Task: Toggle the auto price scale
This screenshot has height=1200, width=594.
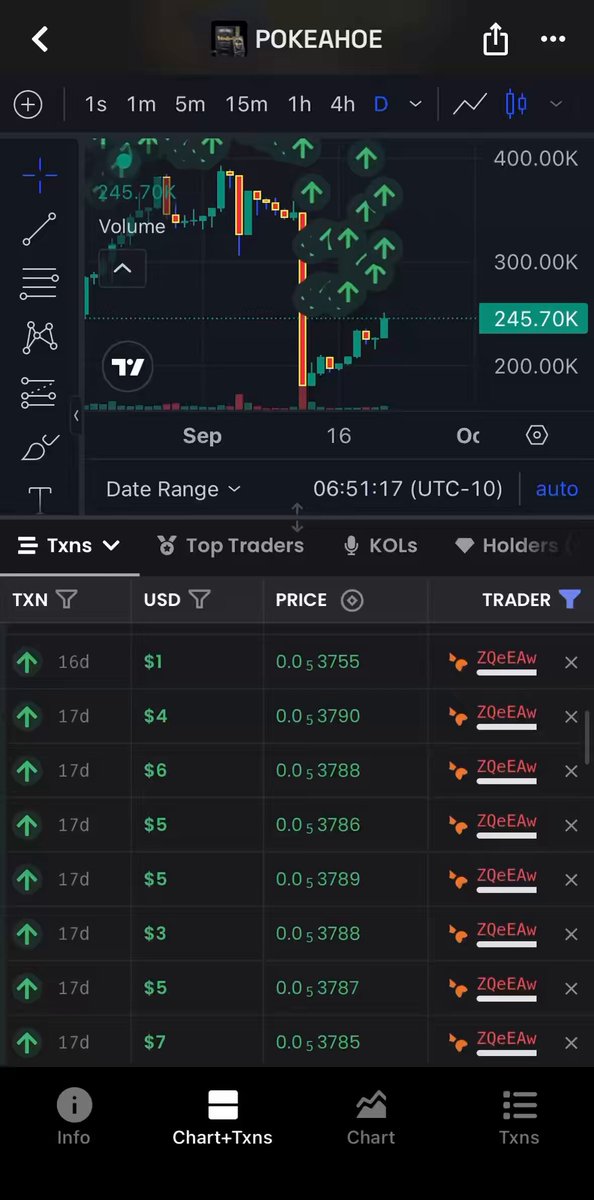Action: tap(557, 489)
